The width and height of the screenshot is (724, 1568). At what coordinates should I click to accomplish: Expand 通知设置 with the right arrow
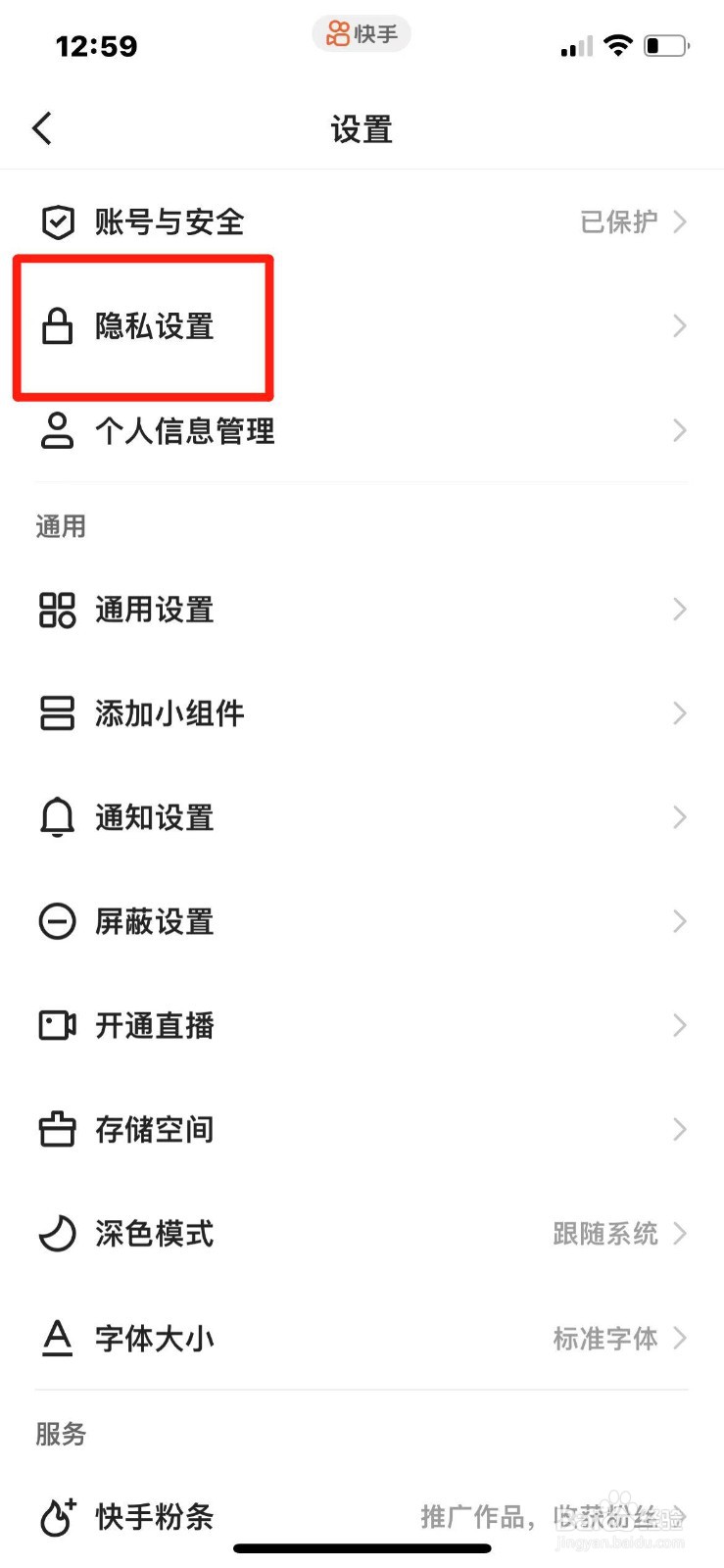point(679,817)
